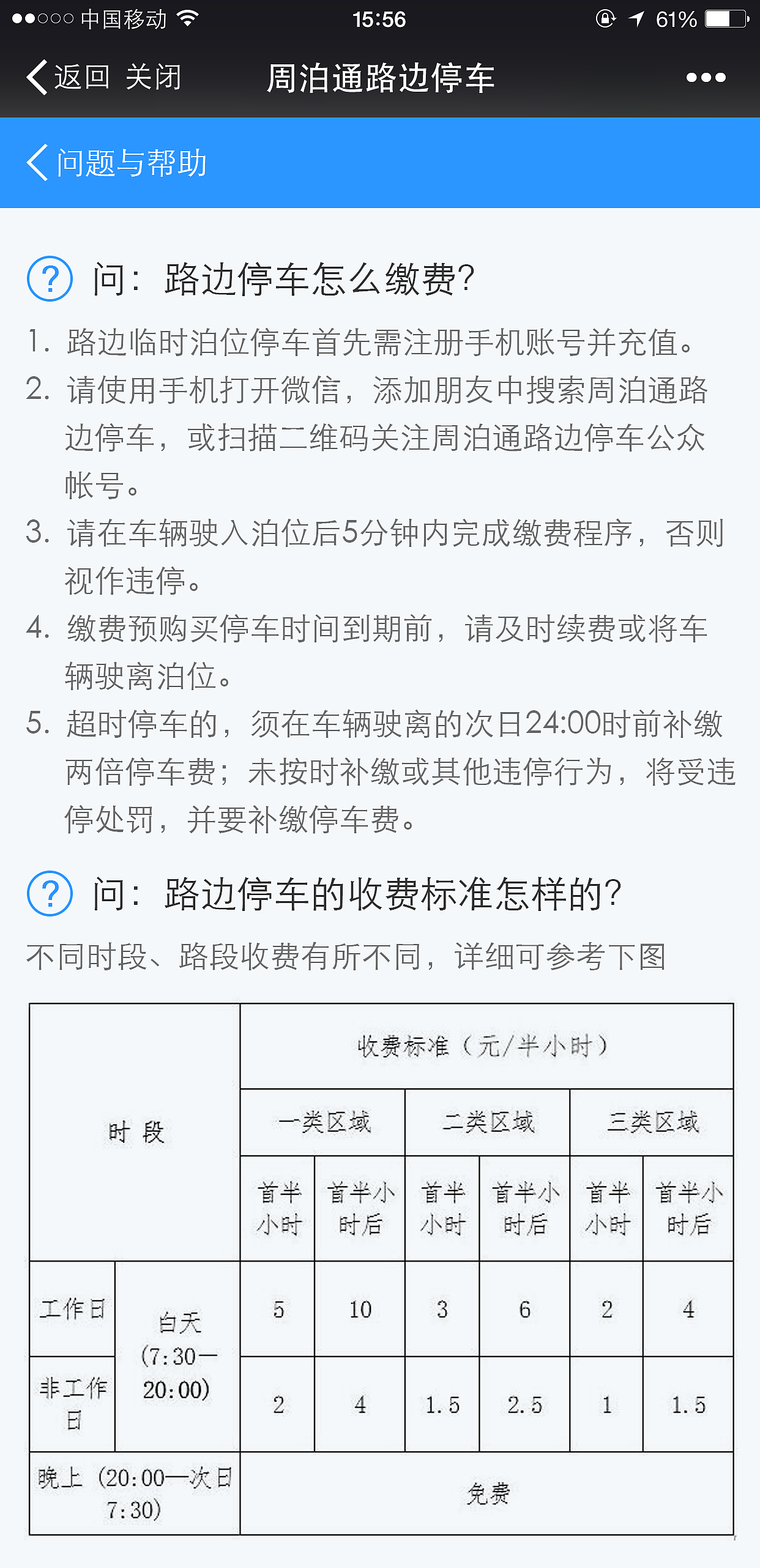Open the 二类区域 column header

click(x=488, y=1121)
